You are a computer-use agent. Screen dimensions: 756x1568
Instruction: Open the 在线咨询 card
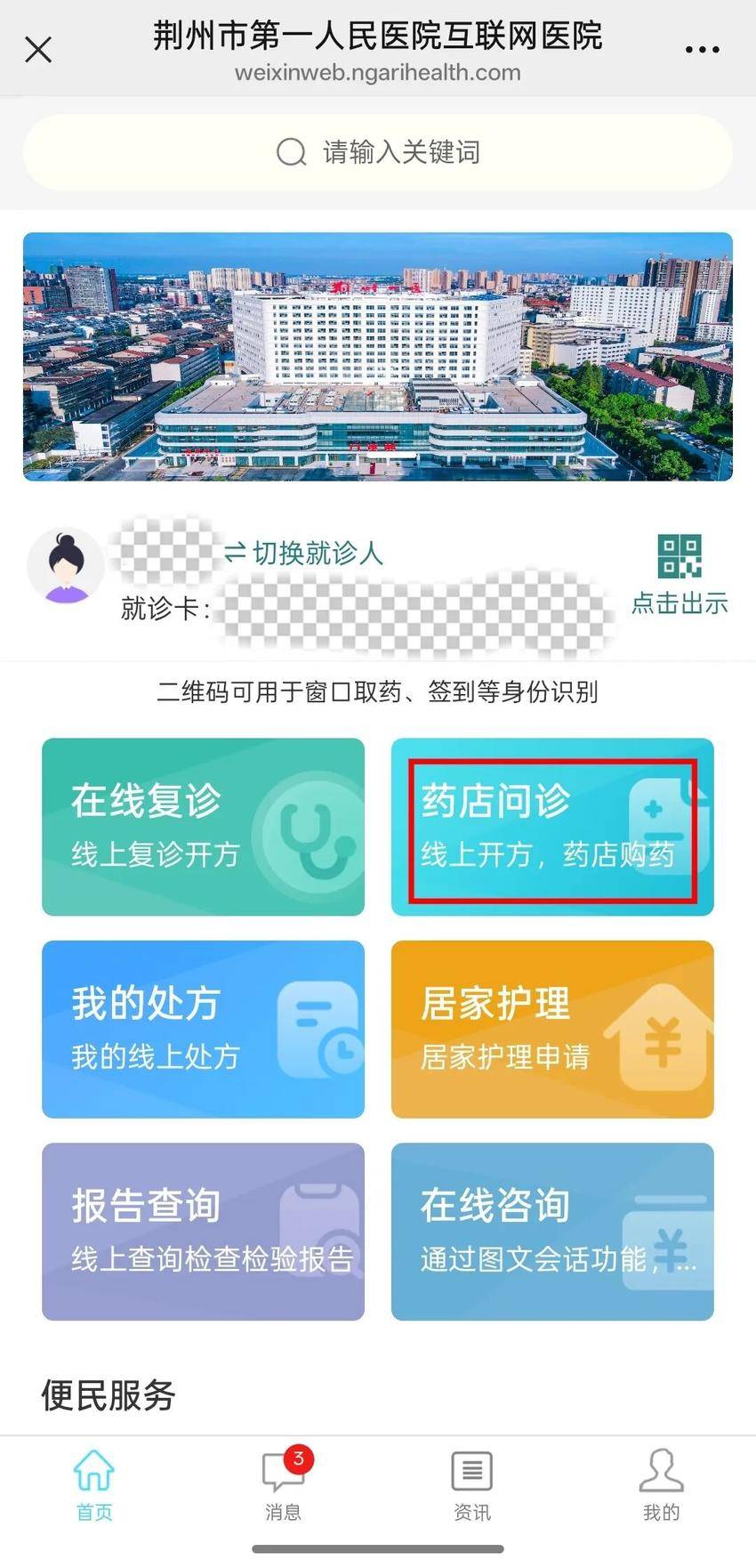[552, 1232]
